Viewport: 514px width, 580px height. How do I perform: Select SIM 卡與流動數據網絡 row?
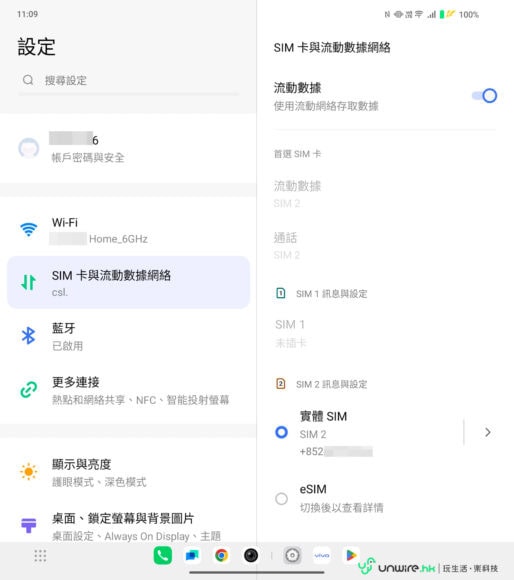(128, 283)
